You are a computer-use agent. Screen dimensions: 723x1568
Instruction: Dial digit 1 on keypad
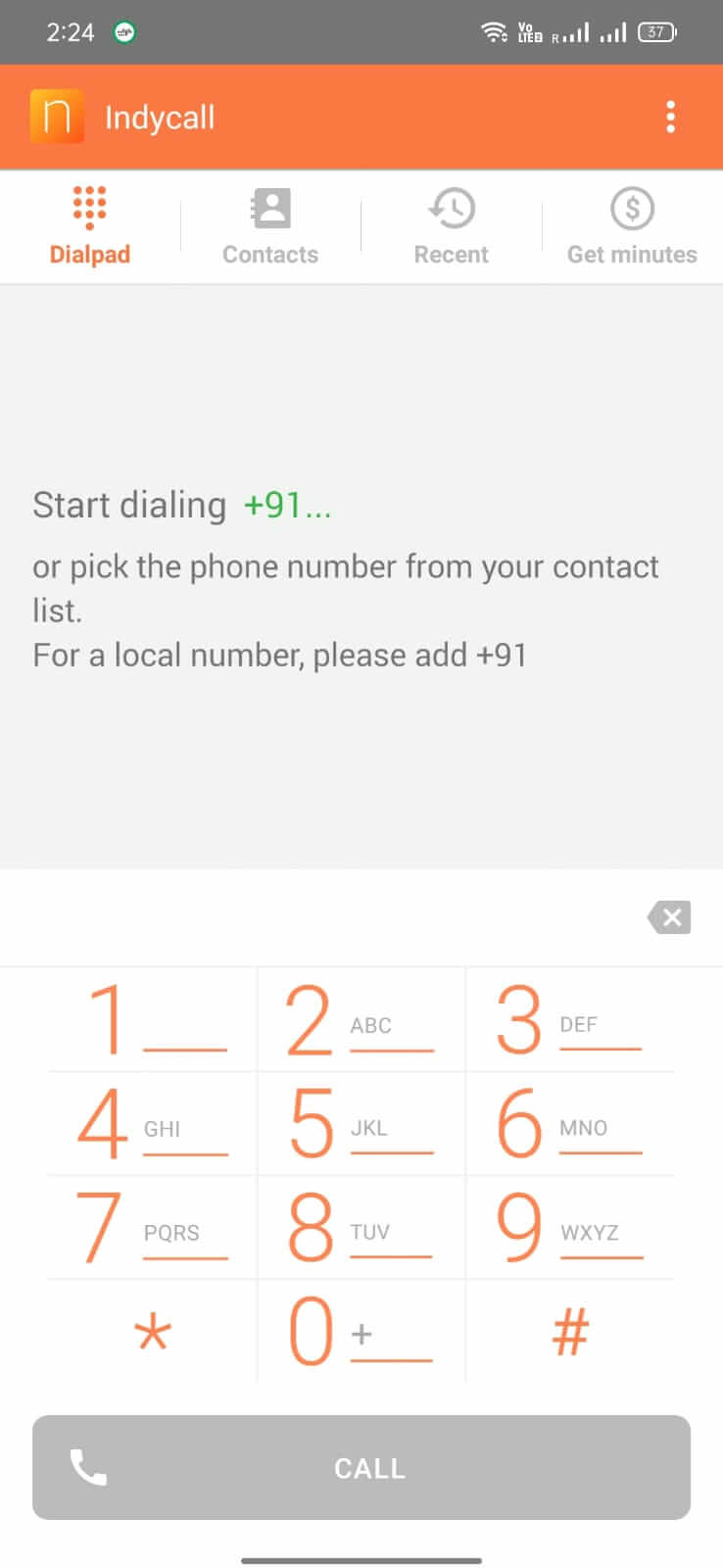tap(152, 1019)
